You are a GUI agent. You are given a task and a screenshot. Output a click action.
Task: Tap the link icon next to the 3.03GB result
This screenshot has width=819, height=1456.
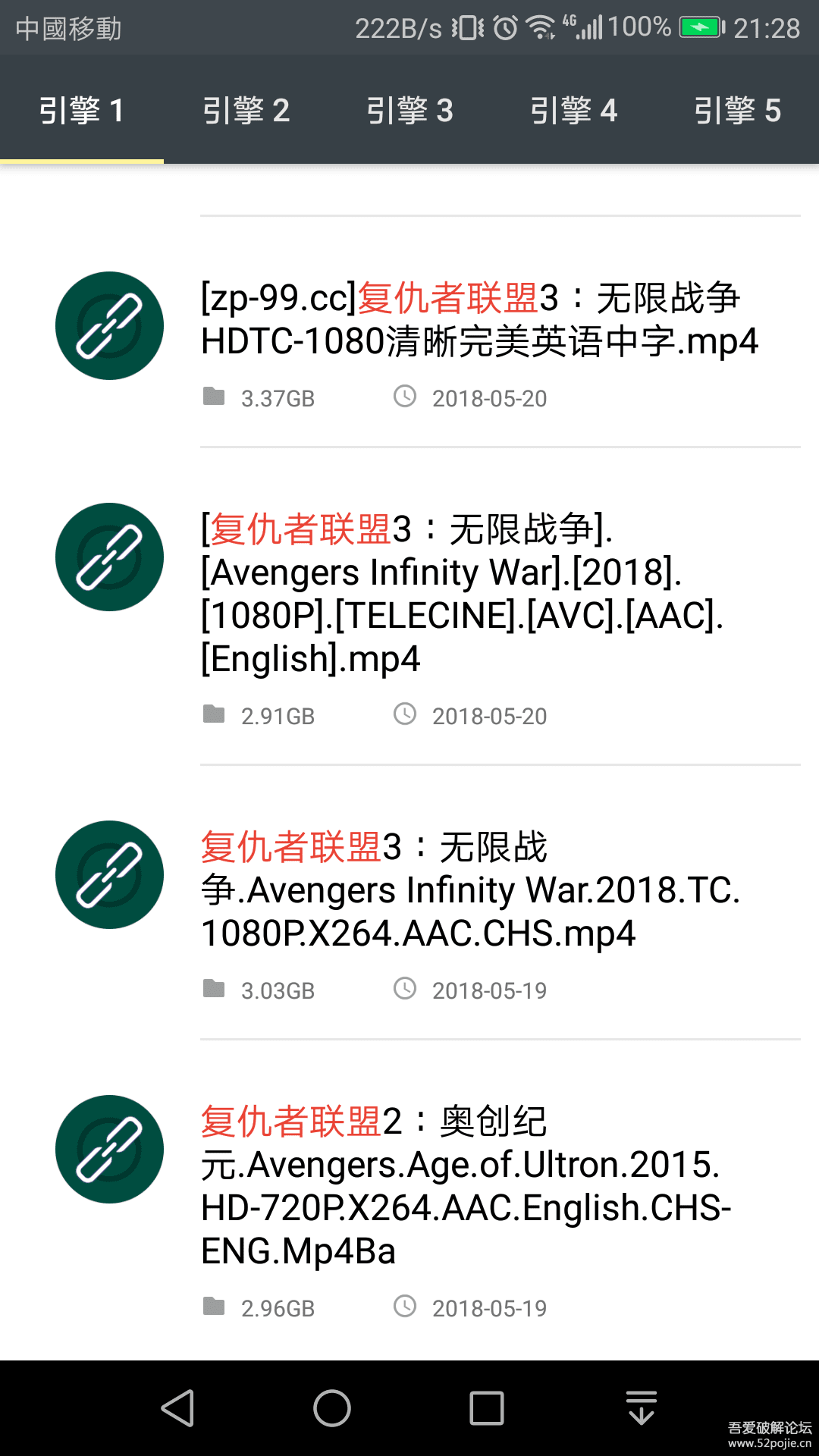[108, 874]
